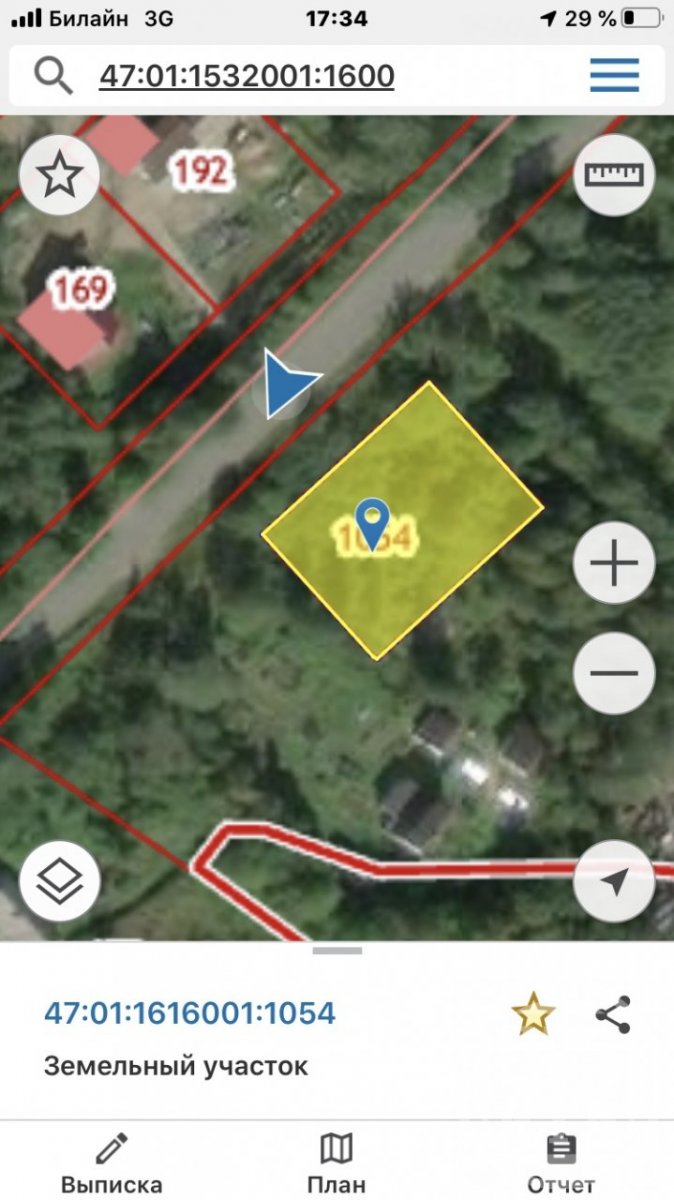This screenshot has height=1200, width=674.
Task: Open parcel details 47:01:1616001:1054
Action: coord(190,1013)
